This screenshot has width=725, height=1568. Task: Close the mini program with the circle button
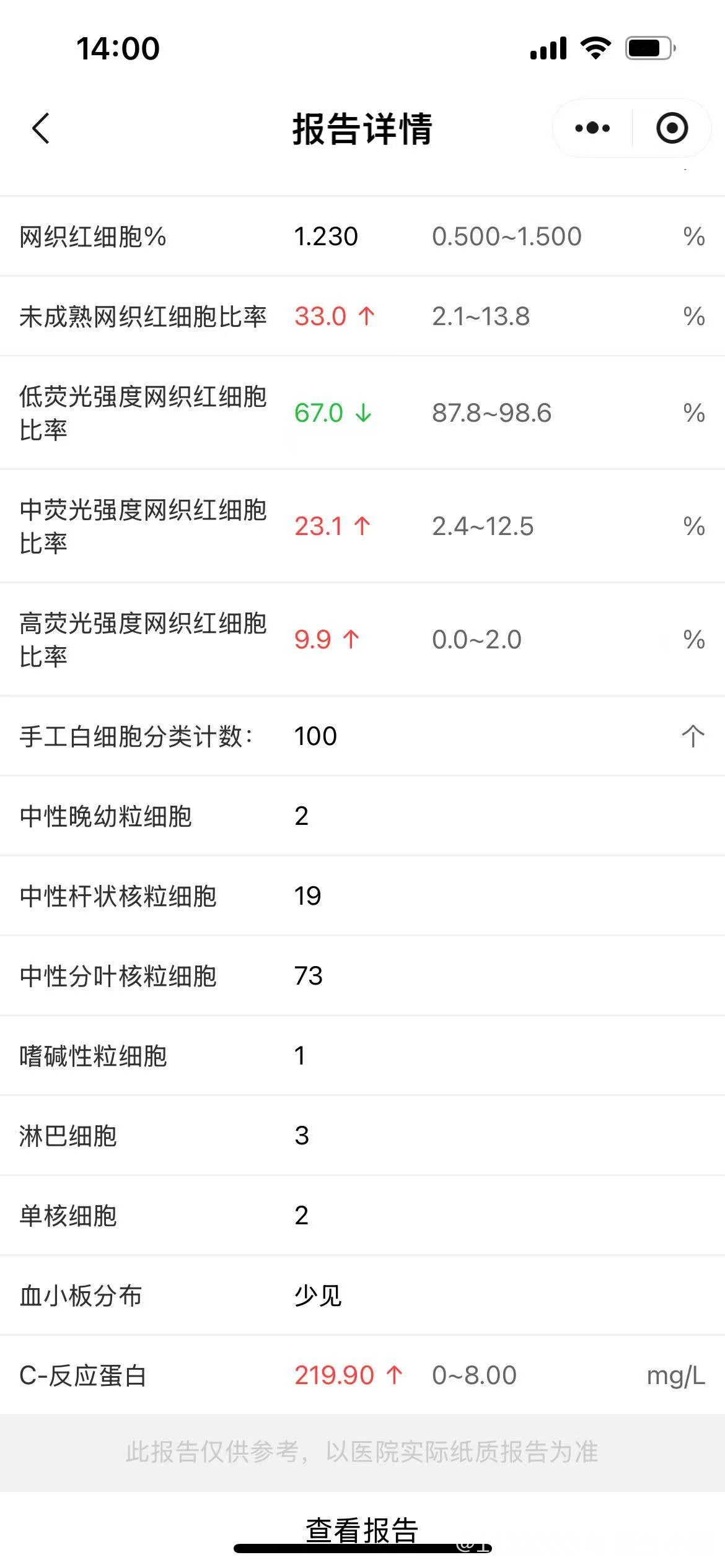pos(672,128)
